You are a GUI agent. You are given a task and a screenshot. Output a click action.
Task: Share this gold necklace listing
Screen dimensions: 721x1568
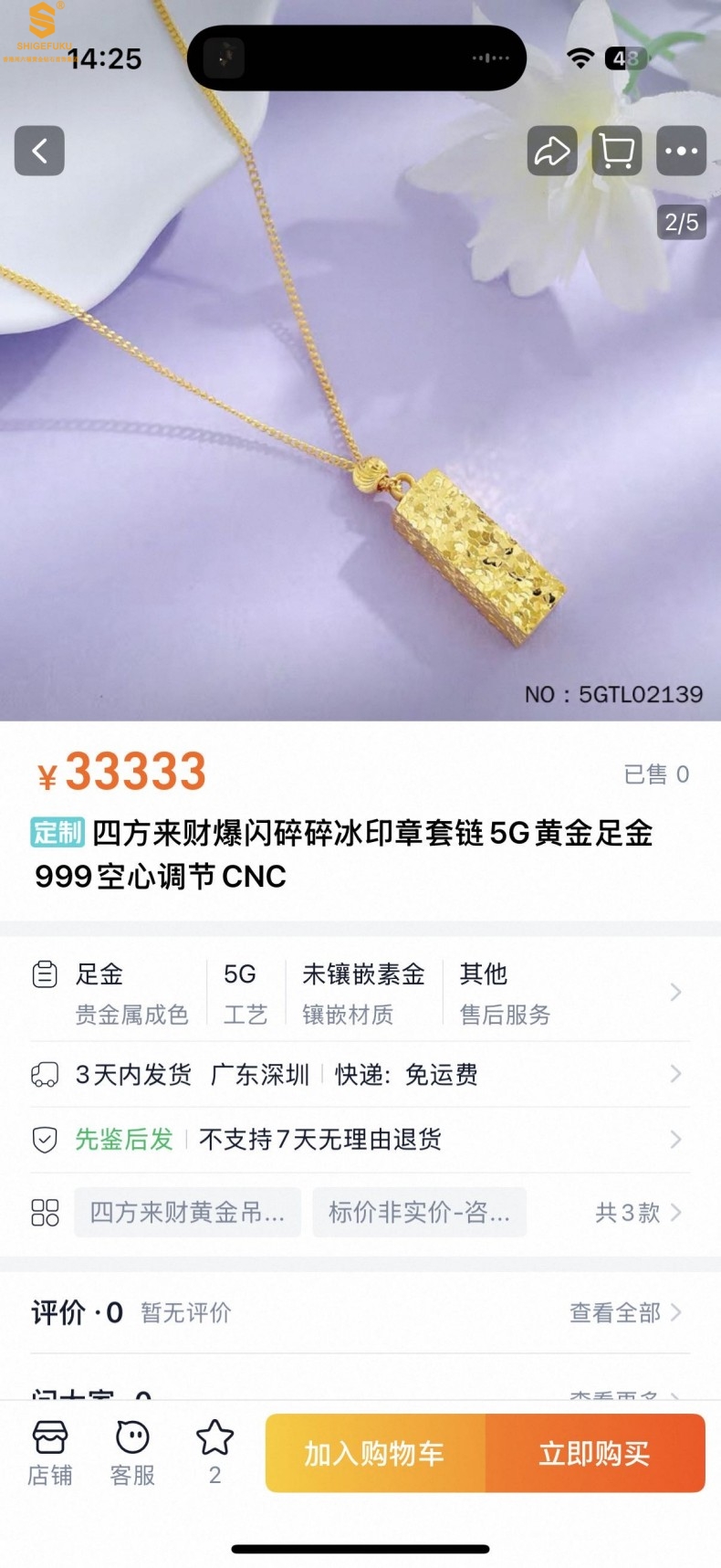(x=552, y=151)
